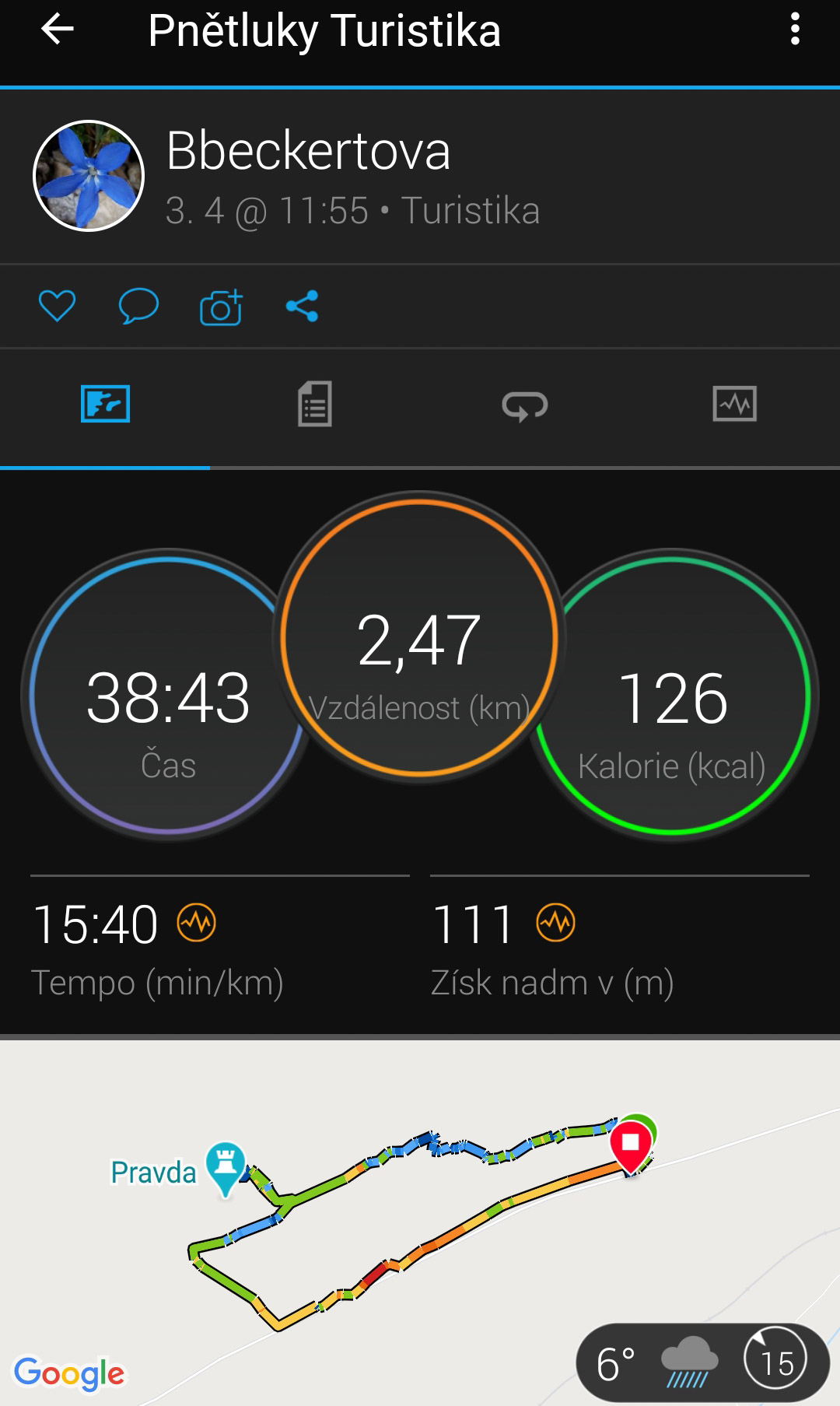This screenshot has height=1406, width=840.
Task: Add a photo to the activity
Action: [221, 307]
